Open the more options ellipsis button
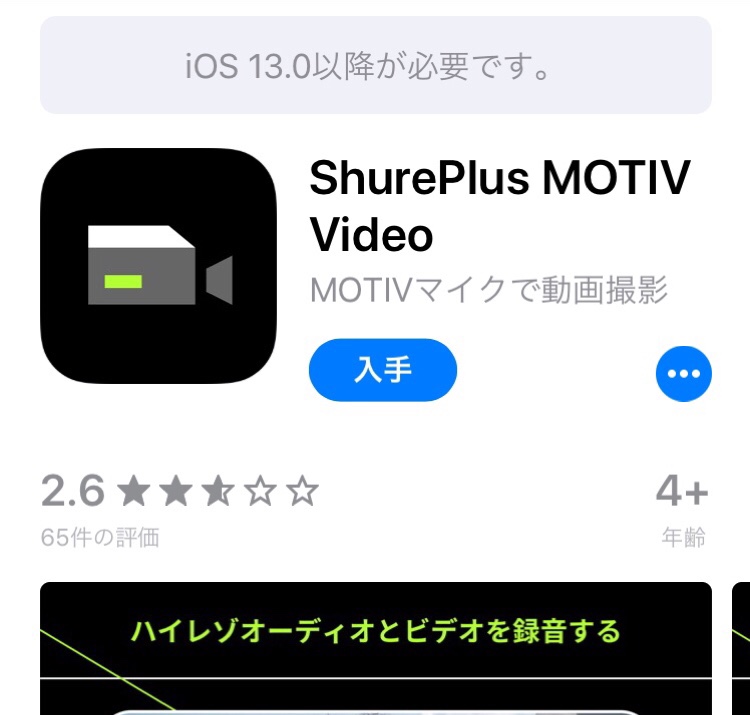Image resolution: width=750 pixels, height=715 pixels. [x=684, y=374]
